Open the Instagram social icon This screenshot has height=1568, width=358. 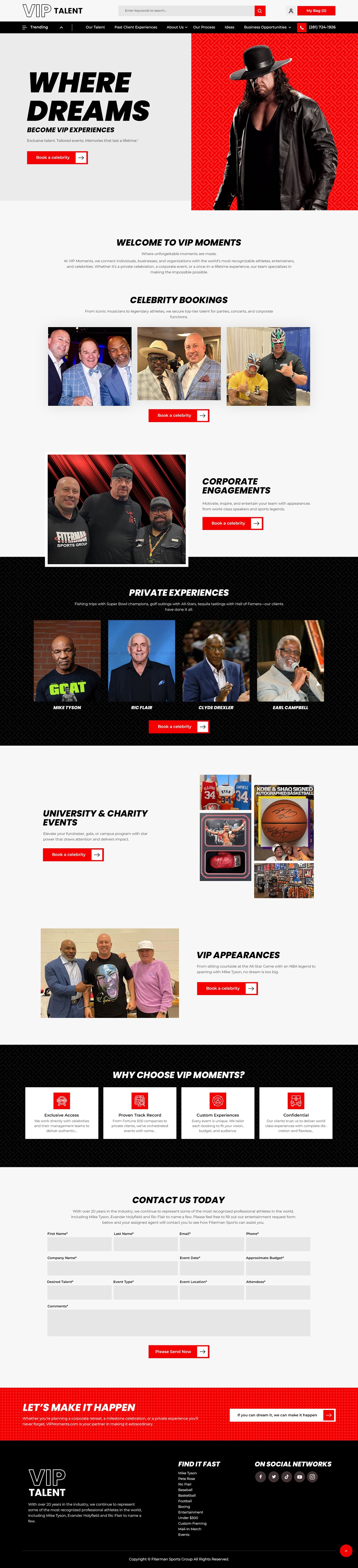[312, 1477]
